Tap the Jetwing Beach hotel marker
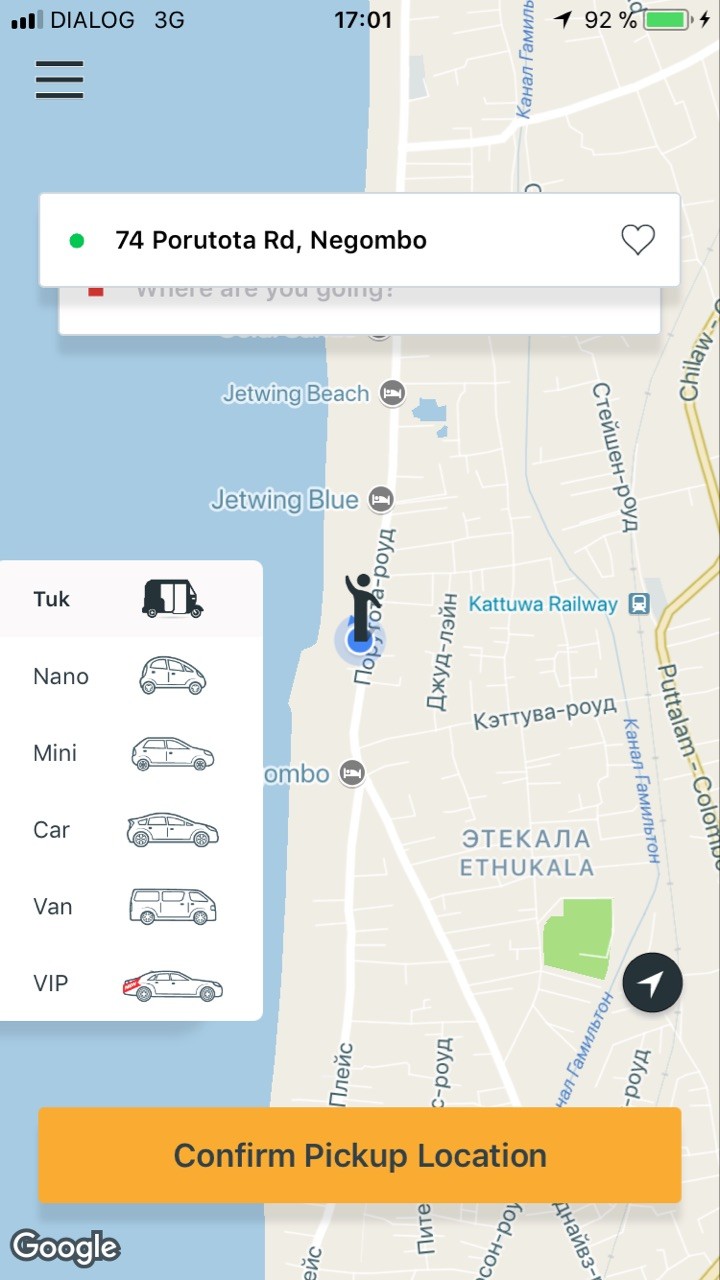 point(393,393)
